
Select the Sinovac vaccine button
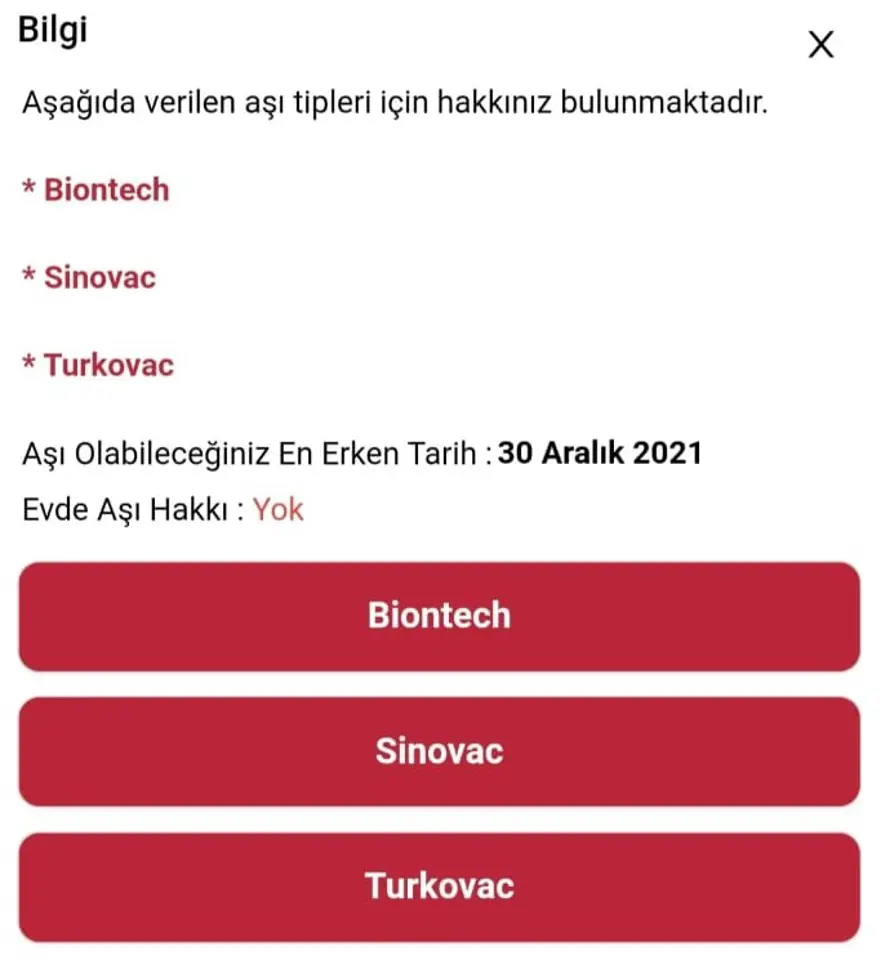coord(439,752)
